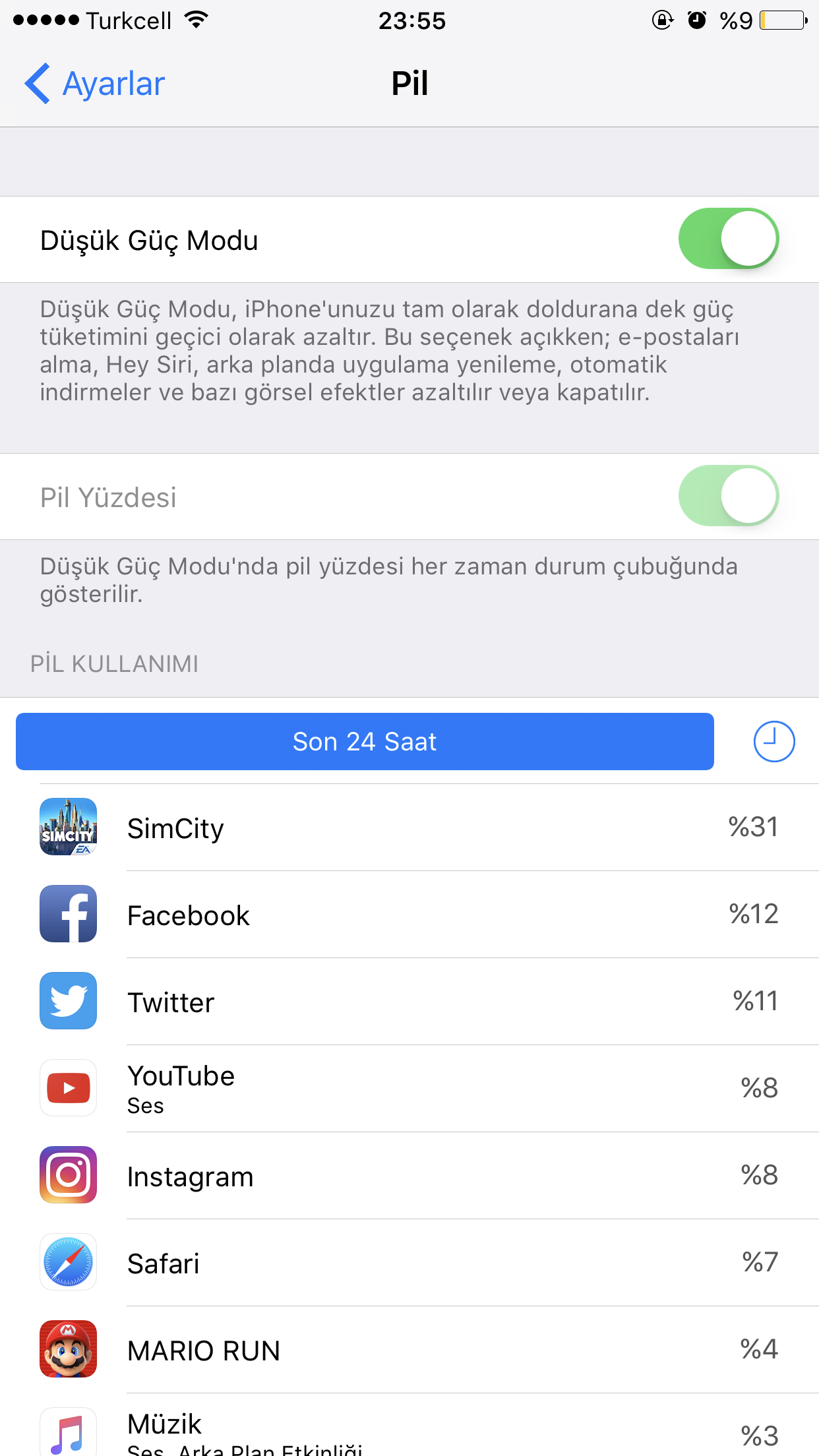Viewport: 819px width, 1456px height.
Task: Tap the Müzik usage row
Action: coord(409,1425)
